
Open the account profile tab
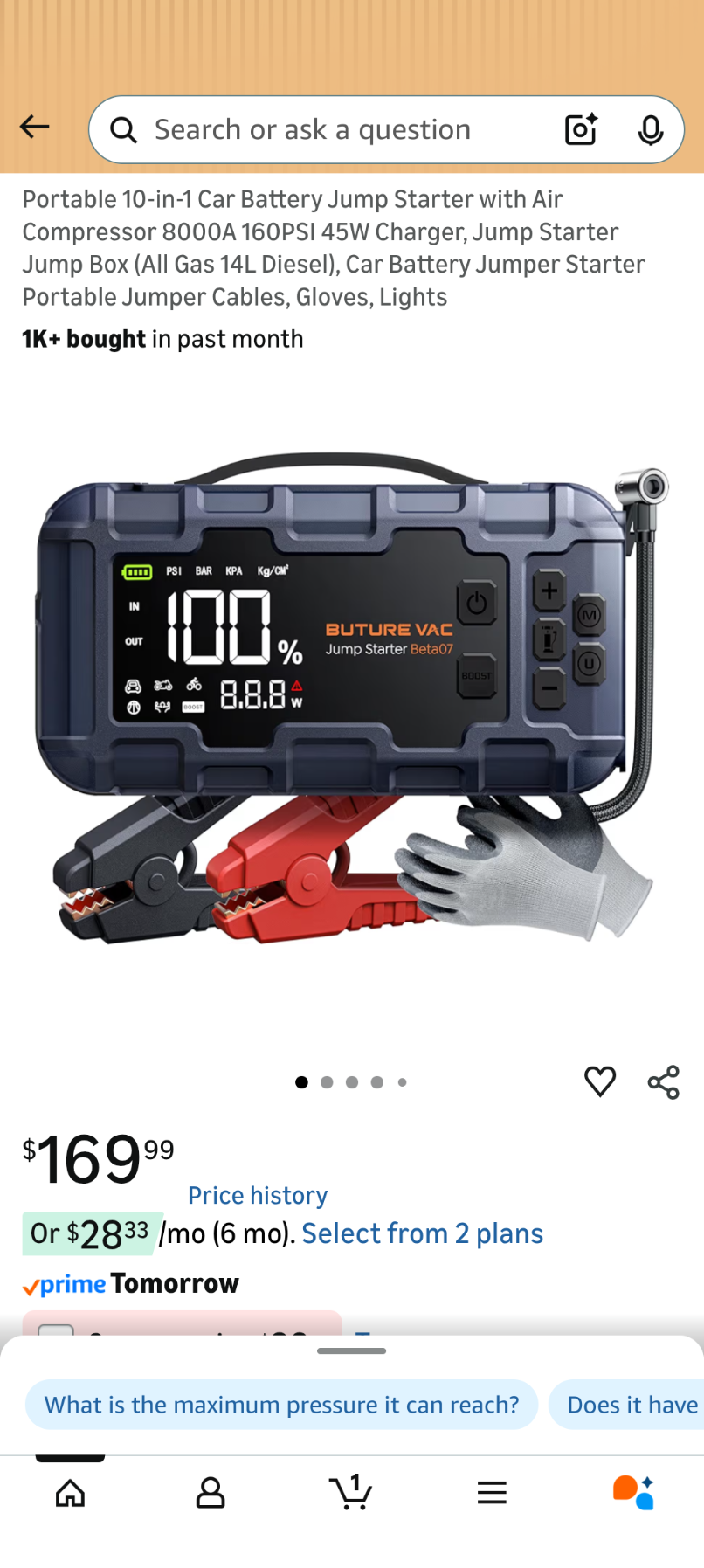[x=211, y=1493]
